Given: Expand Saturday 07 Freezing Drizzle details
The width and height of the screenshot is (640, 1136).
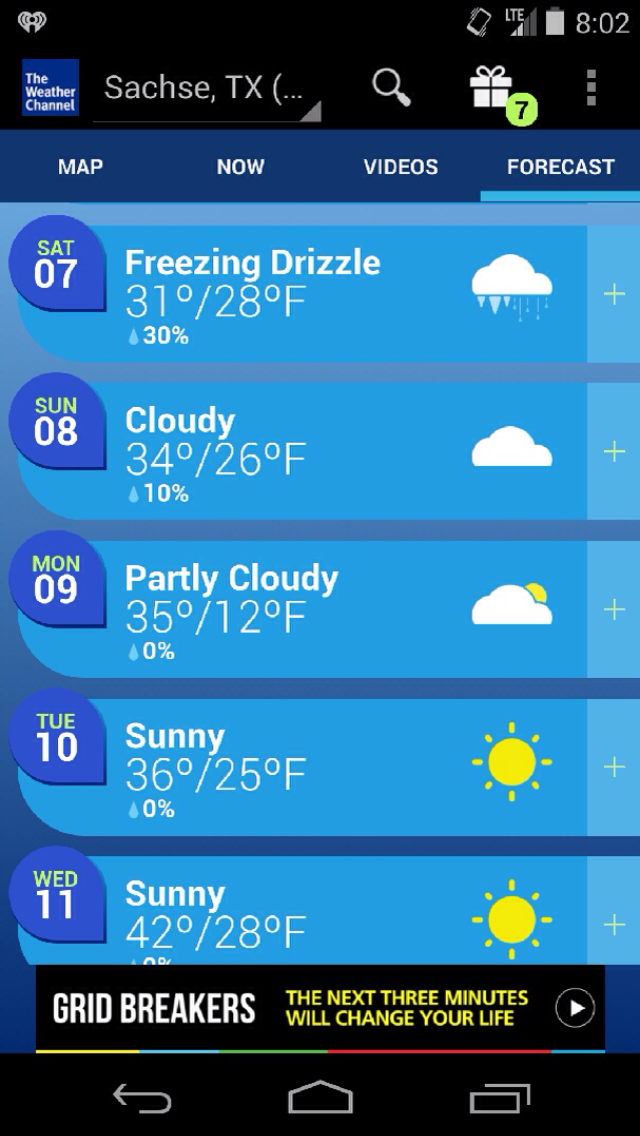Looking at the screenshot, I should click(614, 294).
